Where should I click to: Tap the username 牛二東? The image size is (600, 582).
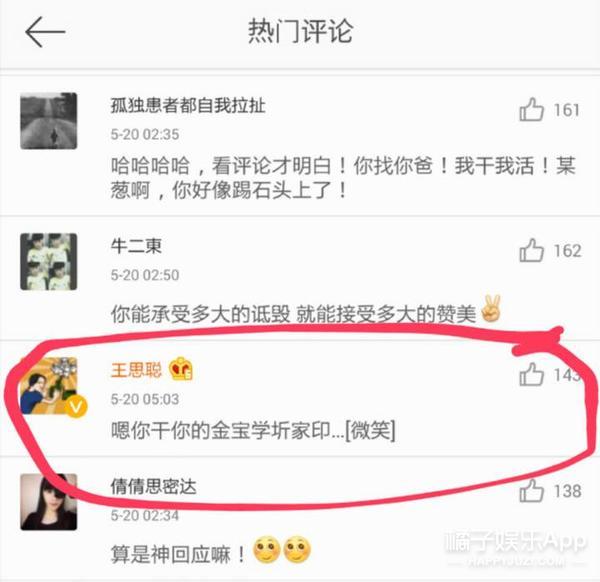coord(135,246)
